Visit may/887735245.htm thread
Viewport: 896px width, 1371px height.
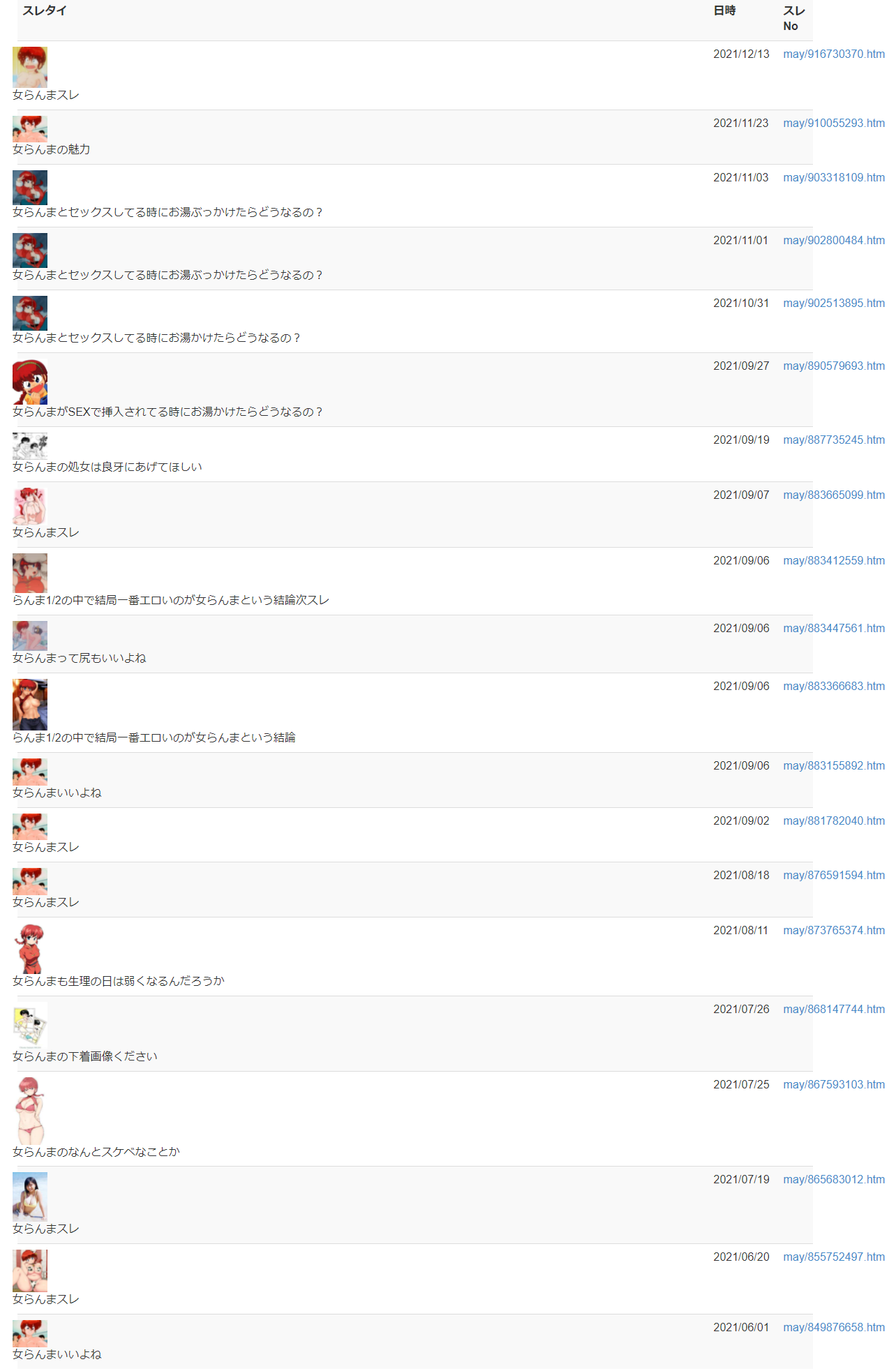833,440
